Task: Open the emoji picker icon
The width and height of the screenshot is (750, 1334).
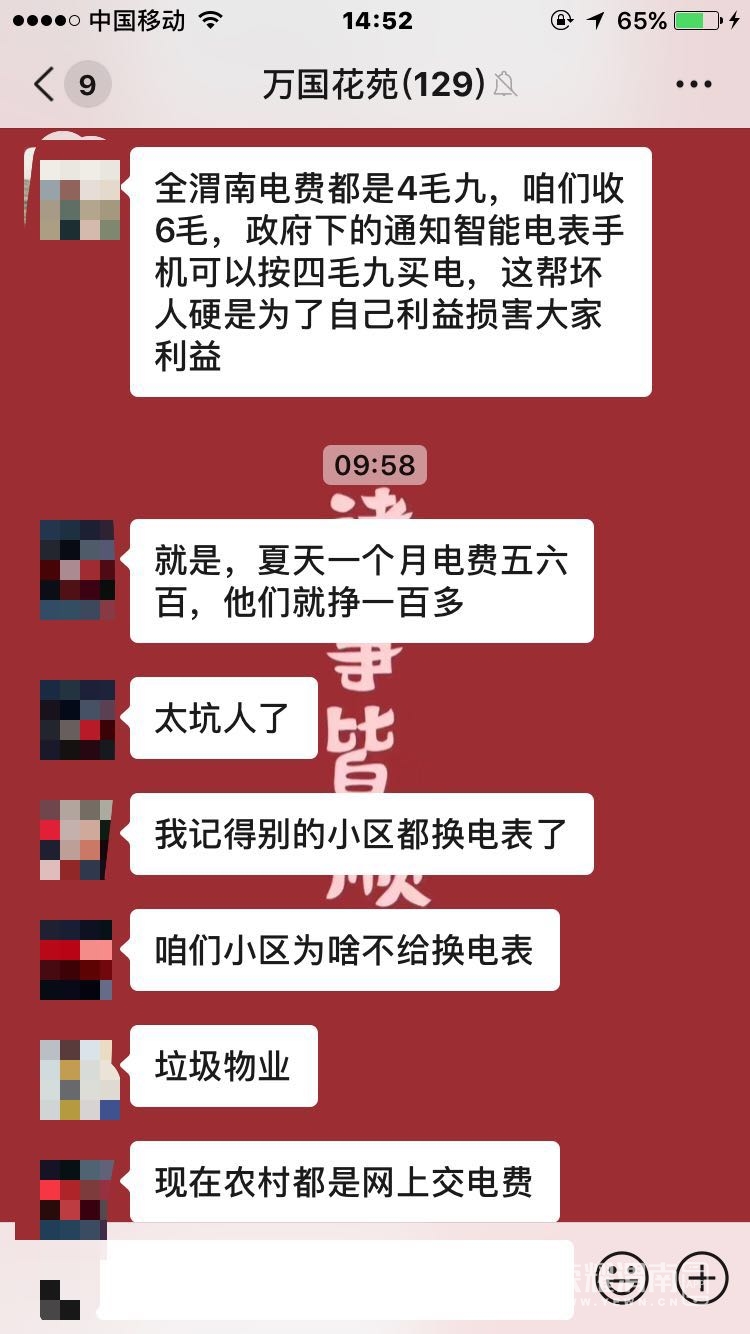Action: tap(622, 1277)
